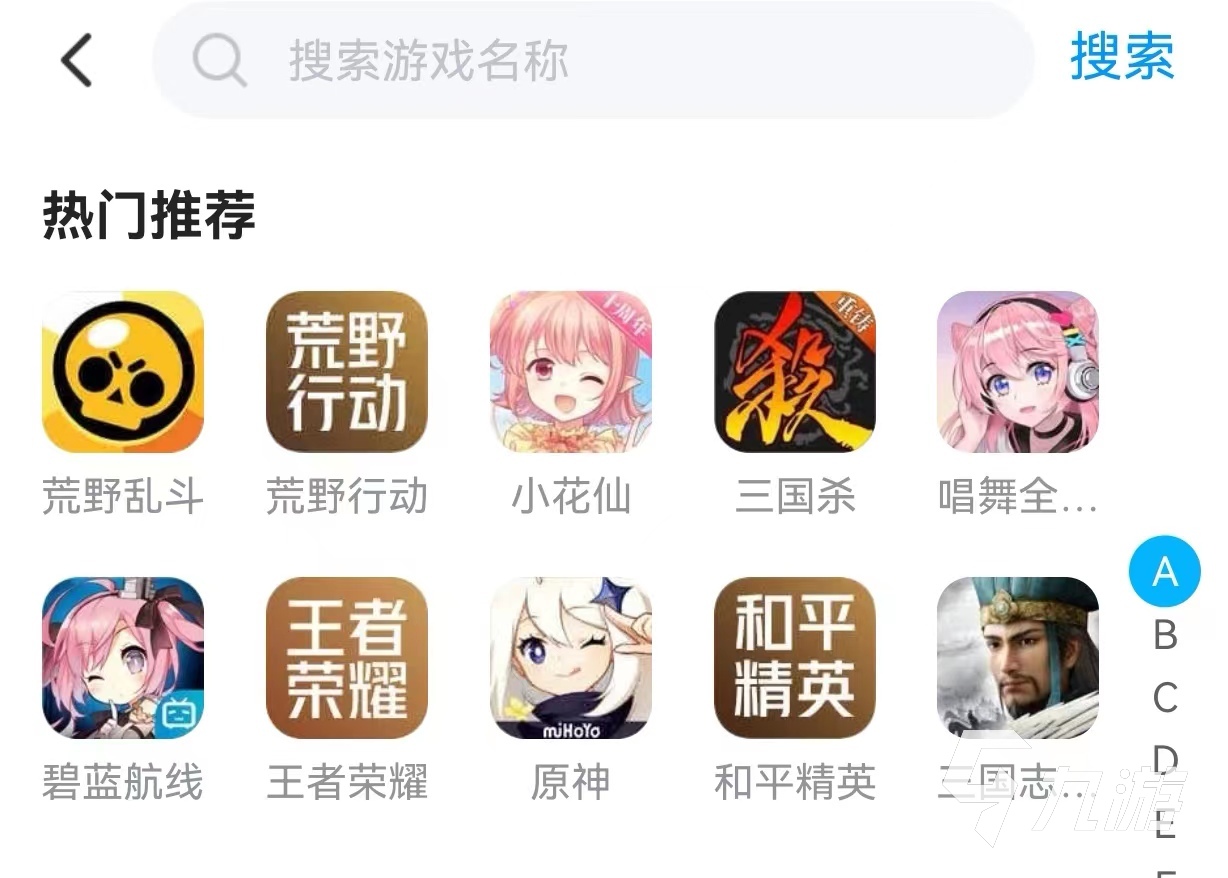Open the 王者荣耀 game
The width and height of the screenshot is (1228, 878).
pyautogui.click(x=346, y=657)
